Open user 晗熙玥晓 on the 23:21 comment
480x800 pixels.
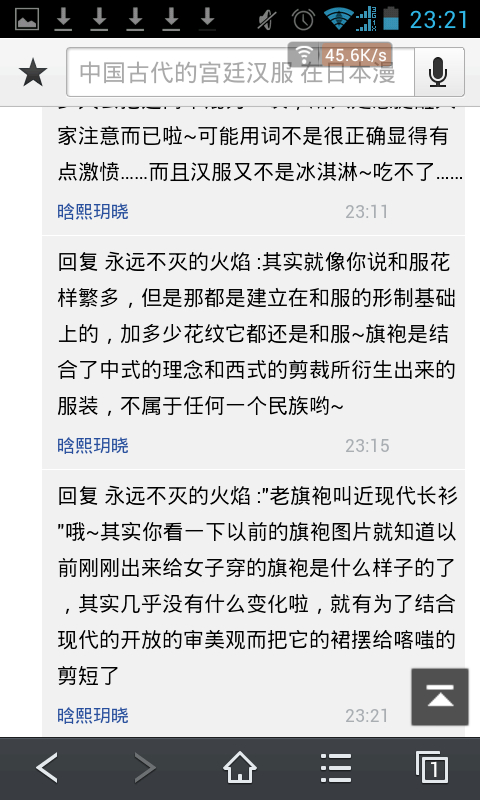tap(93, 716)
